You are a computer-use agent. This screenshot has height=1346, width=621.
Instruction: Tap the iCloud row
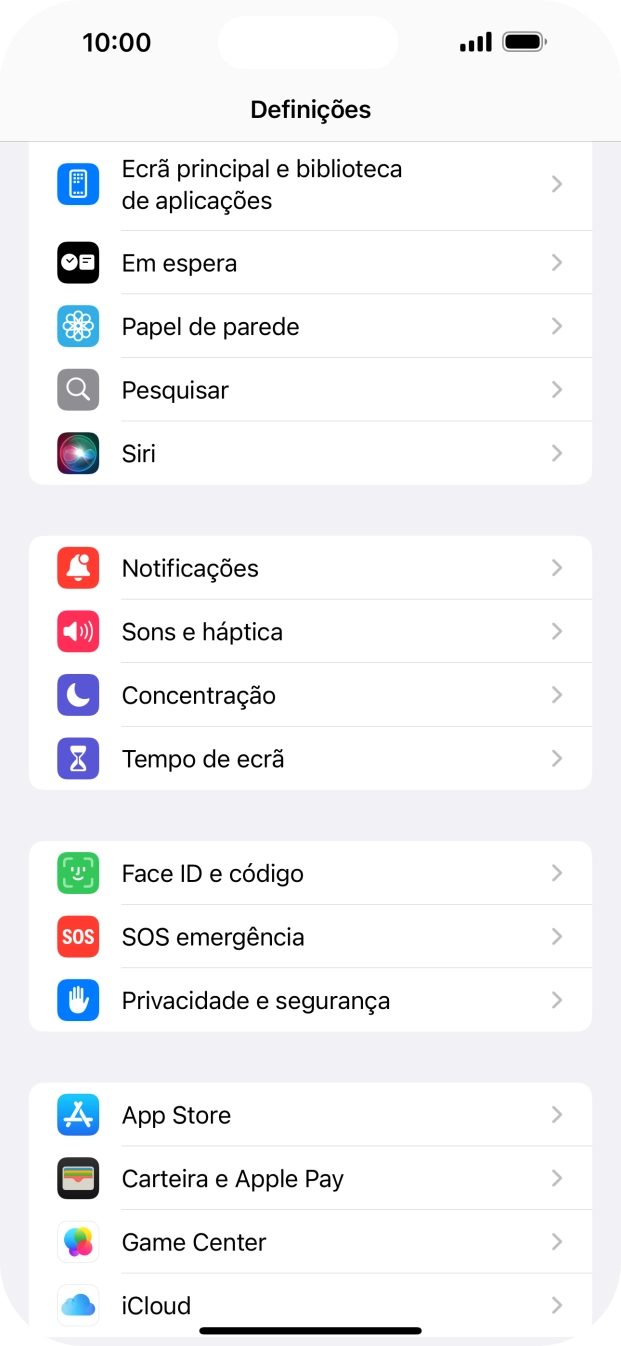[310, 1305]
